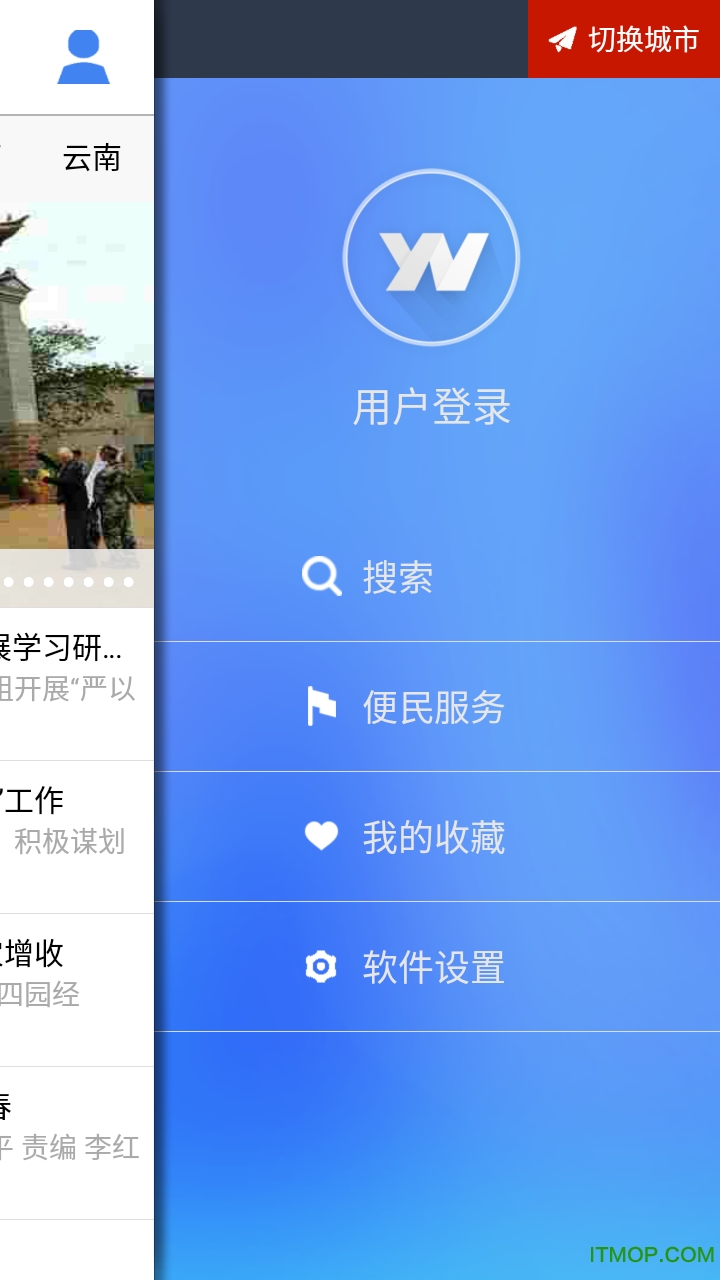Select 软件设置 in the drawer
Image resolution: width=720 pixels, height=1280 pixels.
pyautogui.click(x=431, y=967)
